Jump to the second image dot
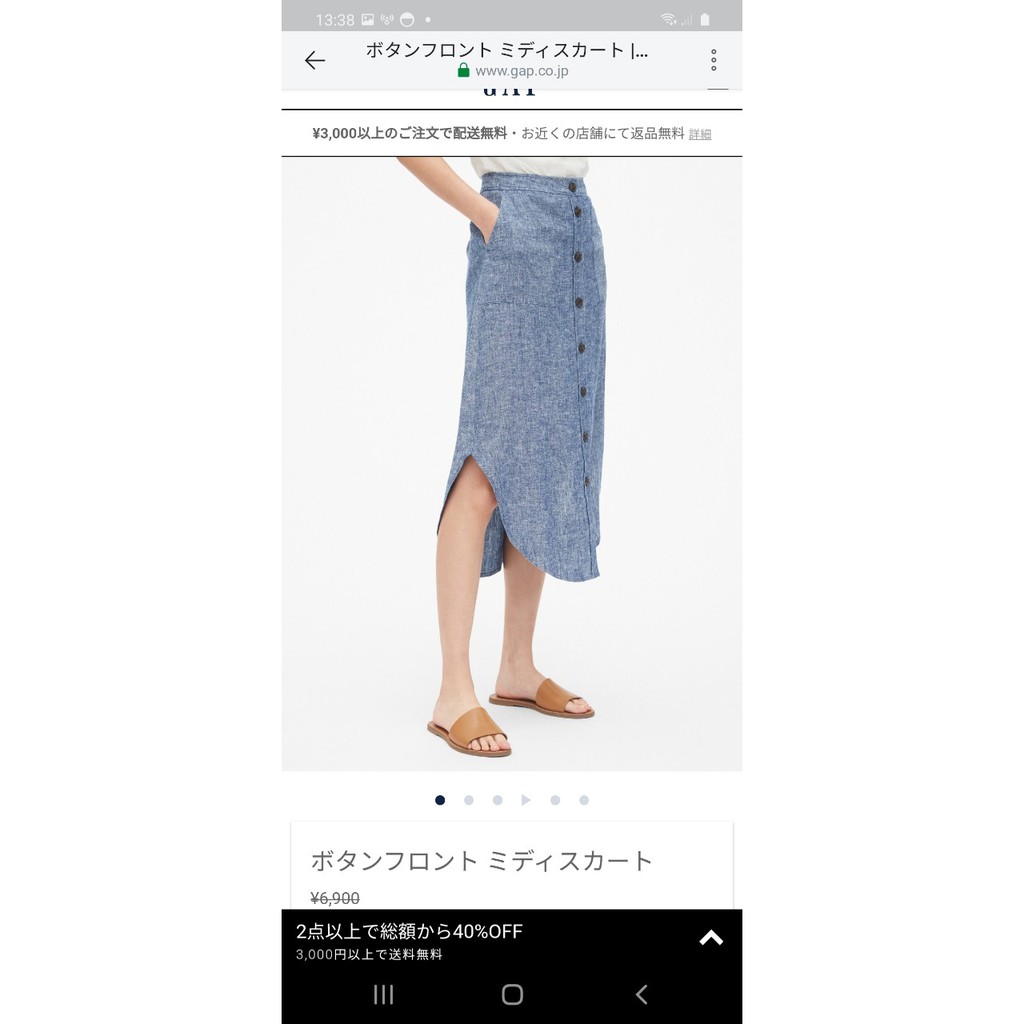The height and width of the screenshot is (1024, 1024). pyautogui.click(x=469, y=800)
